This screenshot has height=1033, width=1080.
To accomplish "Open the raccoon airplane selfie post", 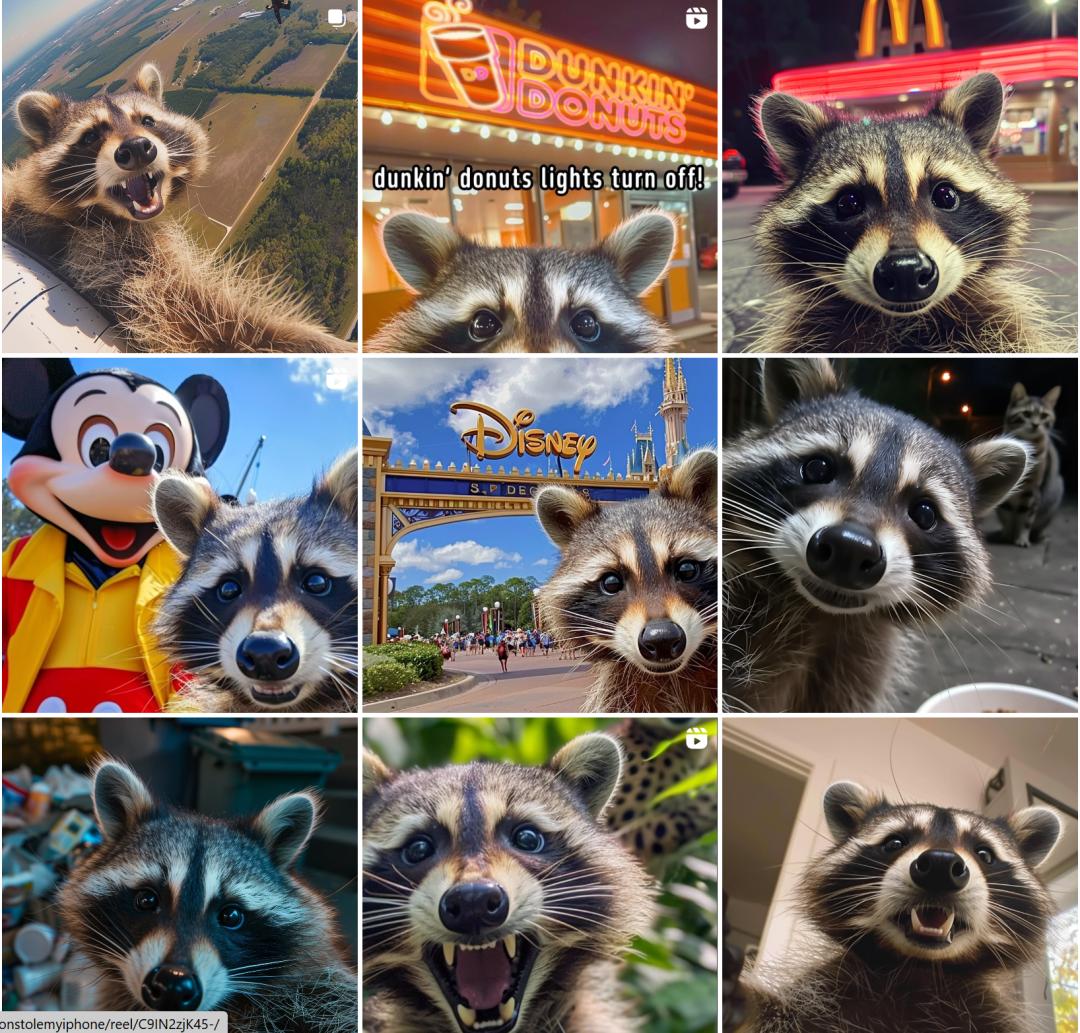I will coord(179,176).
